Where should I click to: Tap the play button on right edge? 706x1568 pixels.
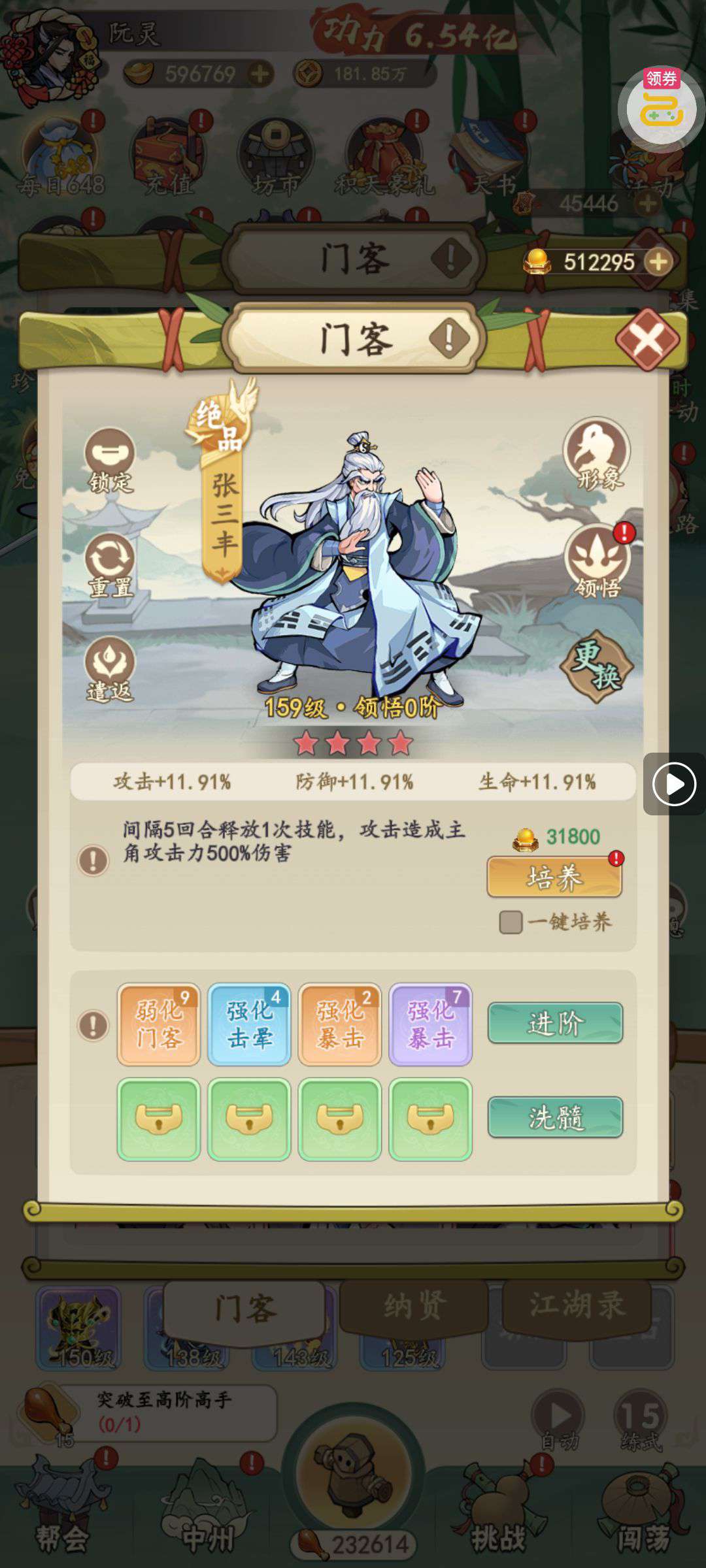tap(674, 783)
